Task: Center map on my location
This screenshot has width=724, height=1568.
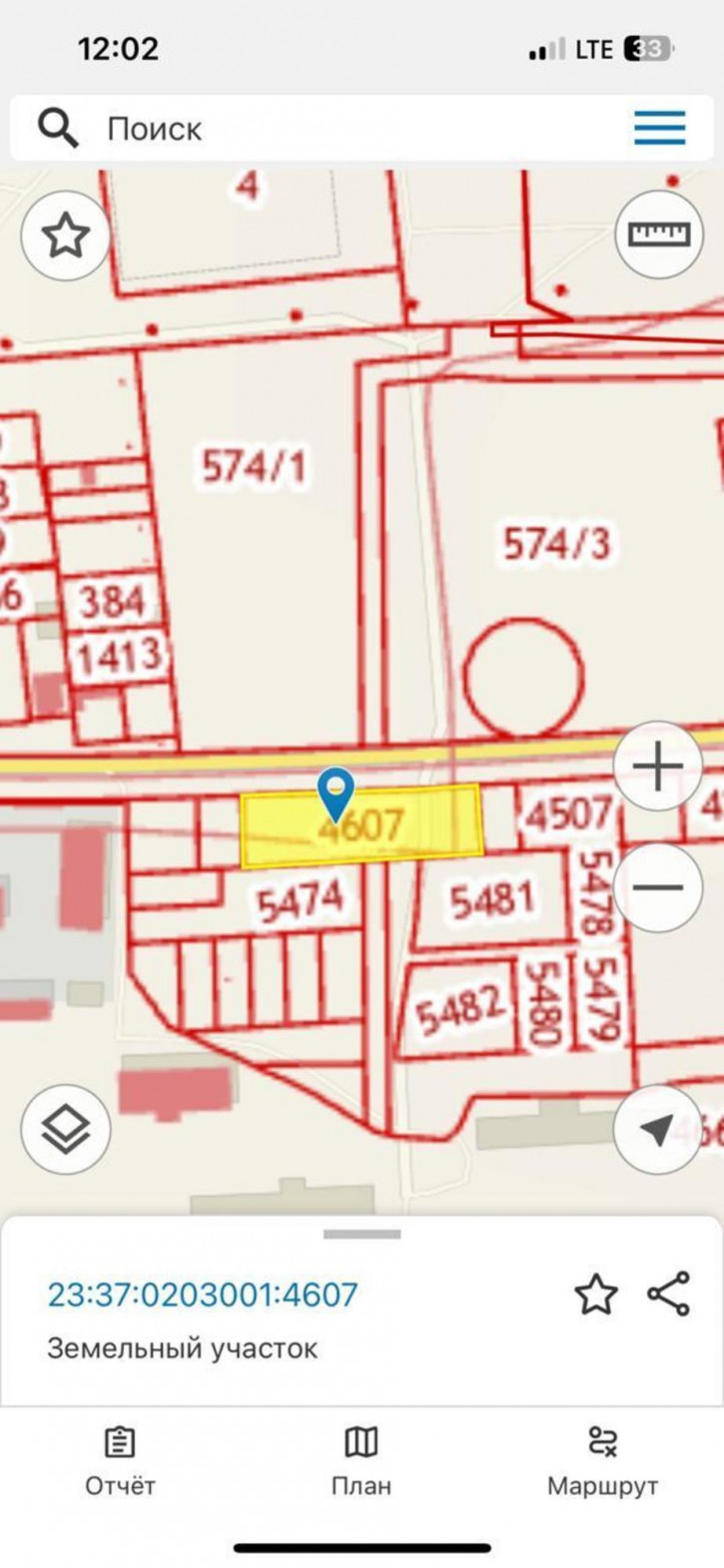Action: [656, 1129]
